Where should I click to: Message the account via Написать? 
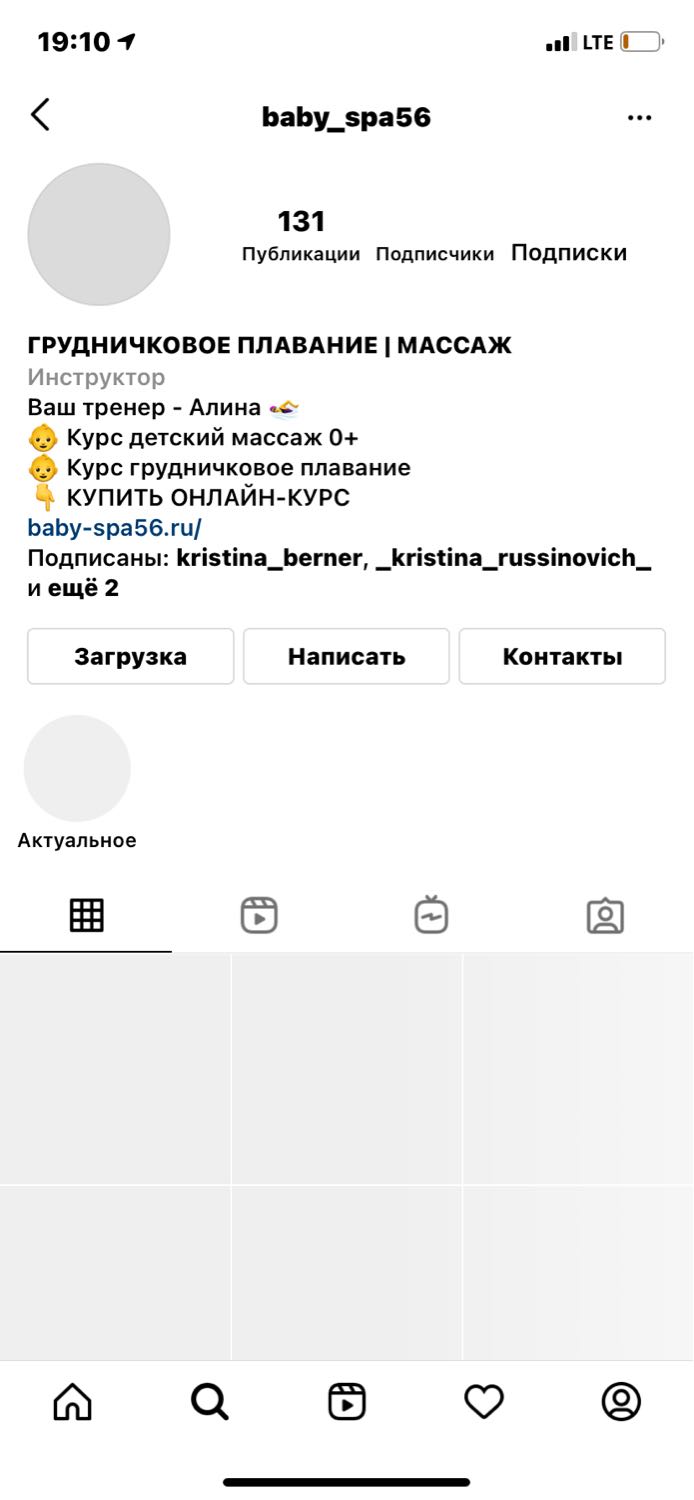346,656
